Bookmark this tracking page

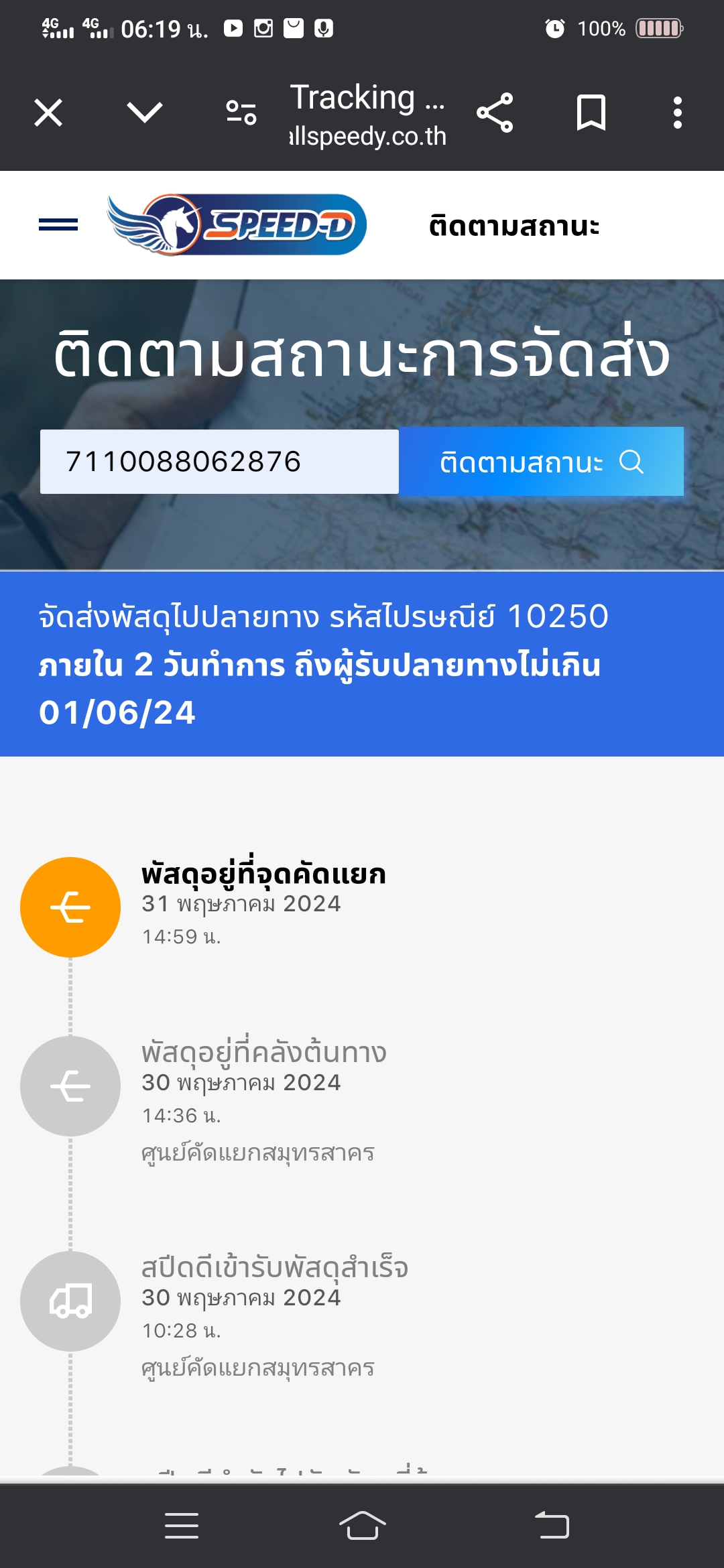591,113
